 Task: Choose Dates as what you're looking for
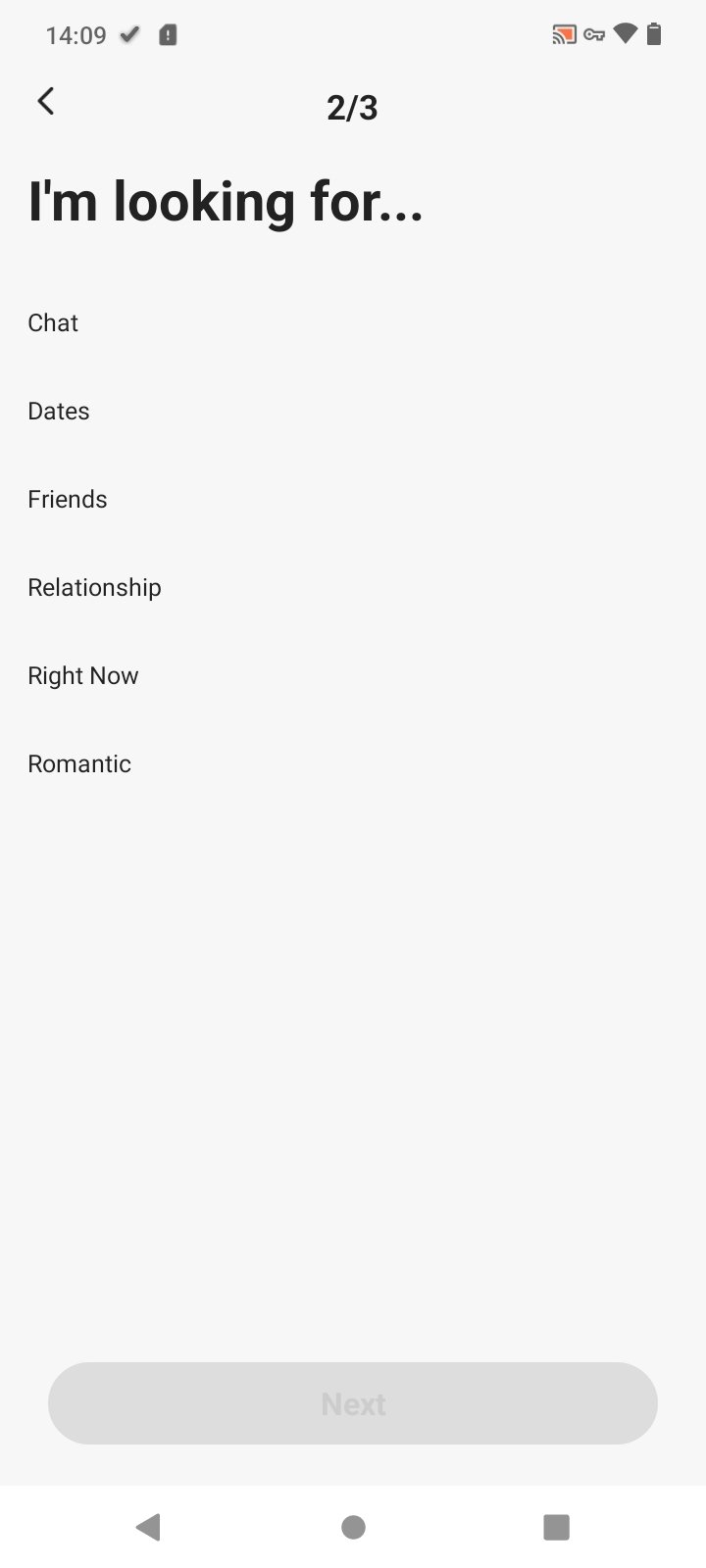coord(353,411)
